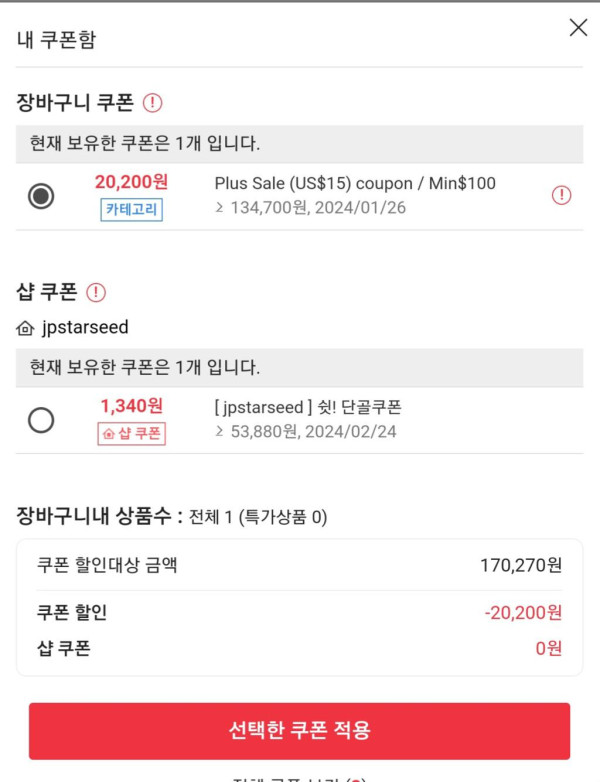Select the 1,340원 jpstarseed 단골쿠폰

[x=41, y=420]
